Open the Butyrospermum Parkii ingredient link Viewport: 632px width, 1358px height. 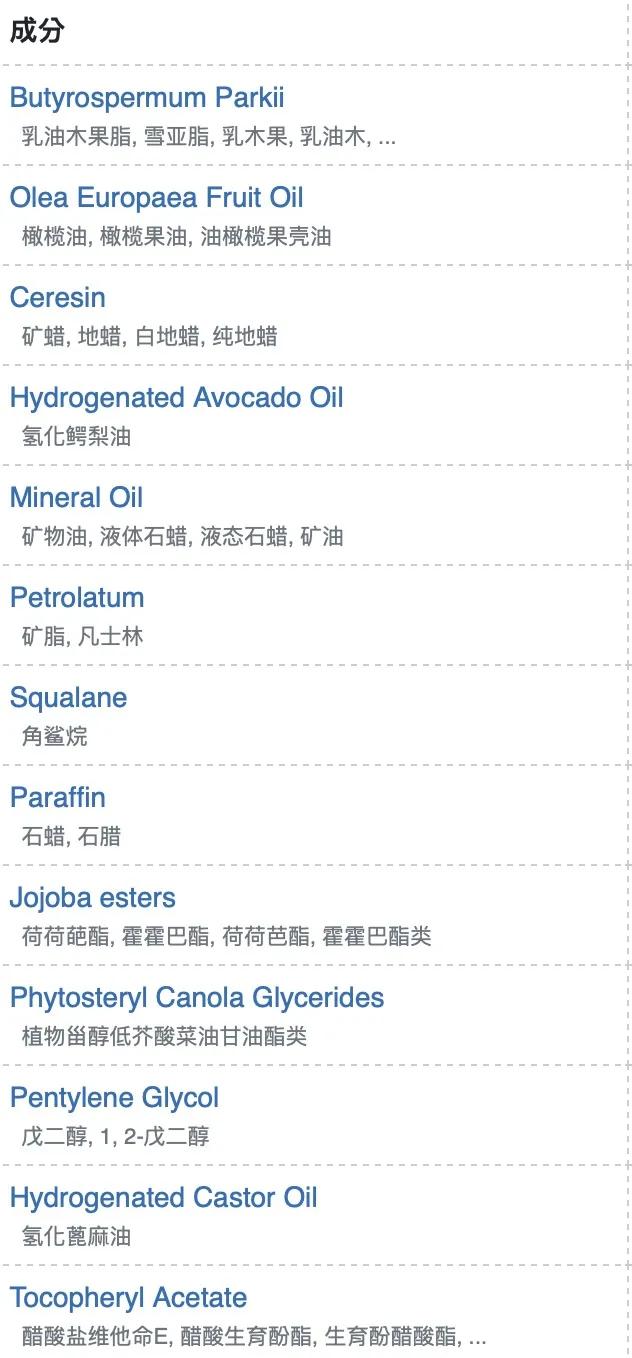pos(147,98)
